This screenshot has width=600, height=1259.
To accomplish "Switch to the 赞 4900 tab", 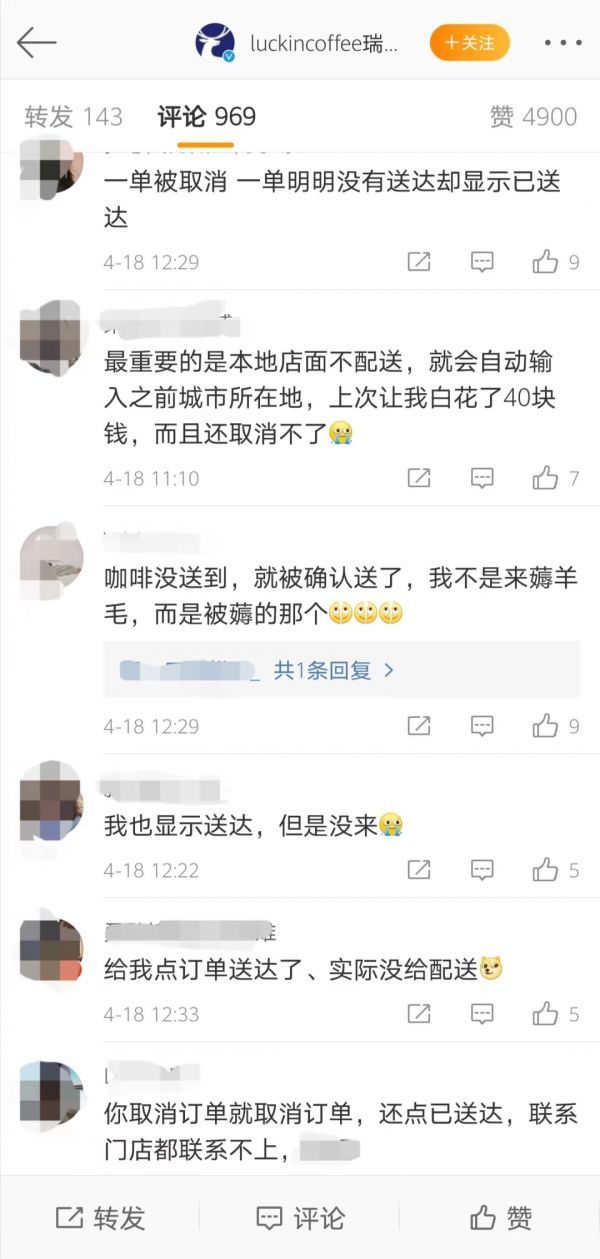I will (x=533, y=116).
